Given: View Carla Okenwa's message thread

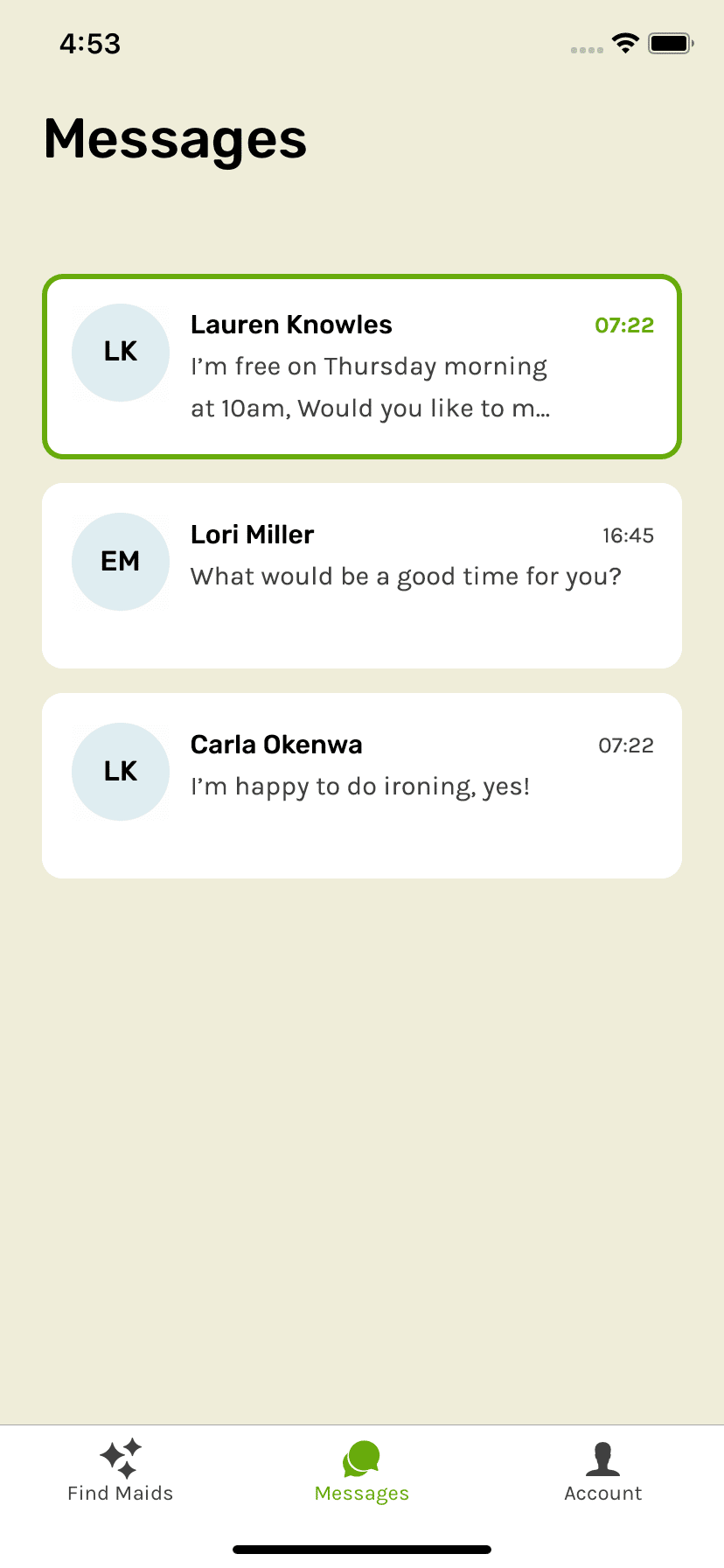Looking at the screenshot, I should pyautogui.click(x=362, y=786).
